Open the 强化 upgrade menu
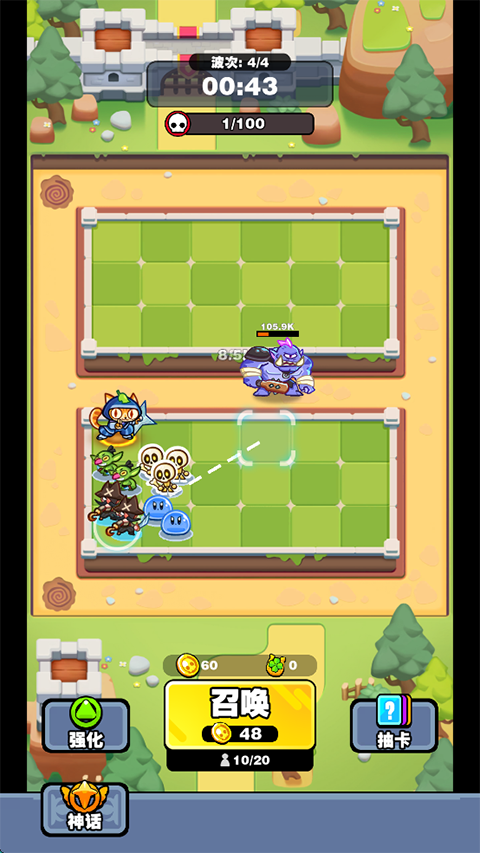The width and height of the screenshot is (480, 853). (85, 726)
